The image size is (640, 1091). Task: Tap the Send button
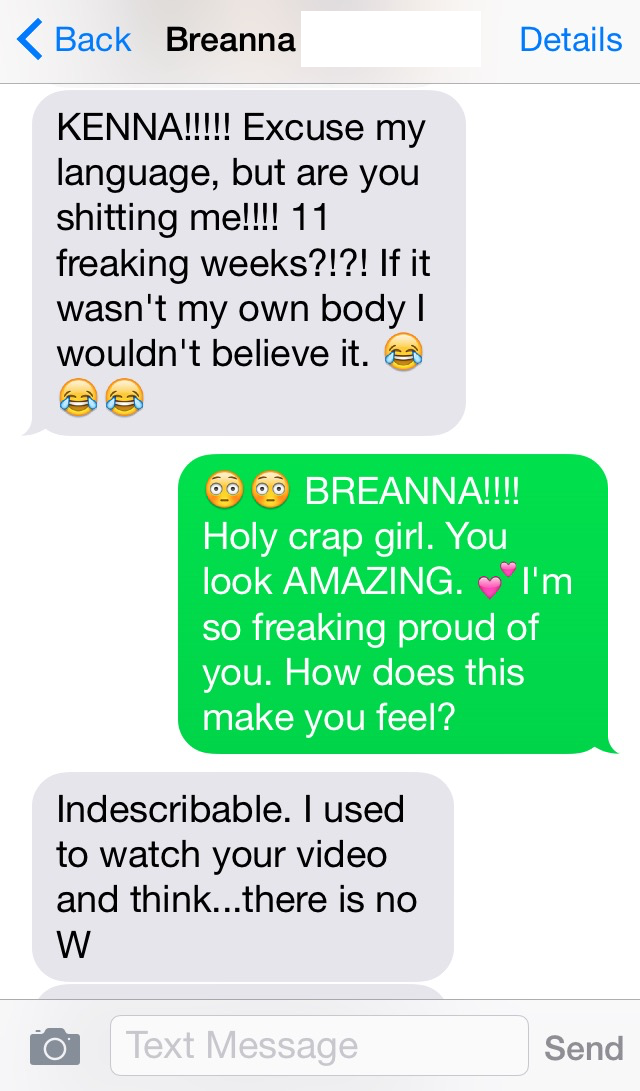[583, 1047]
